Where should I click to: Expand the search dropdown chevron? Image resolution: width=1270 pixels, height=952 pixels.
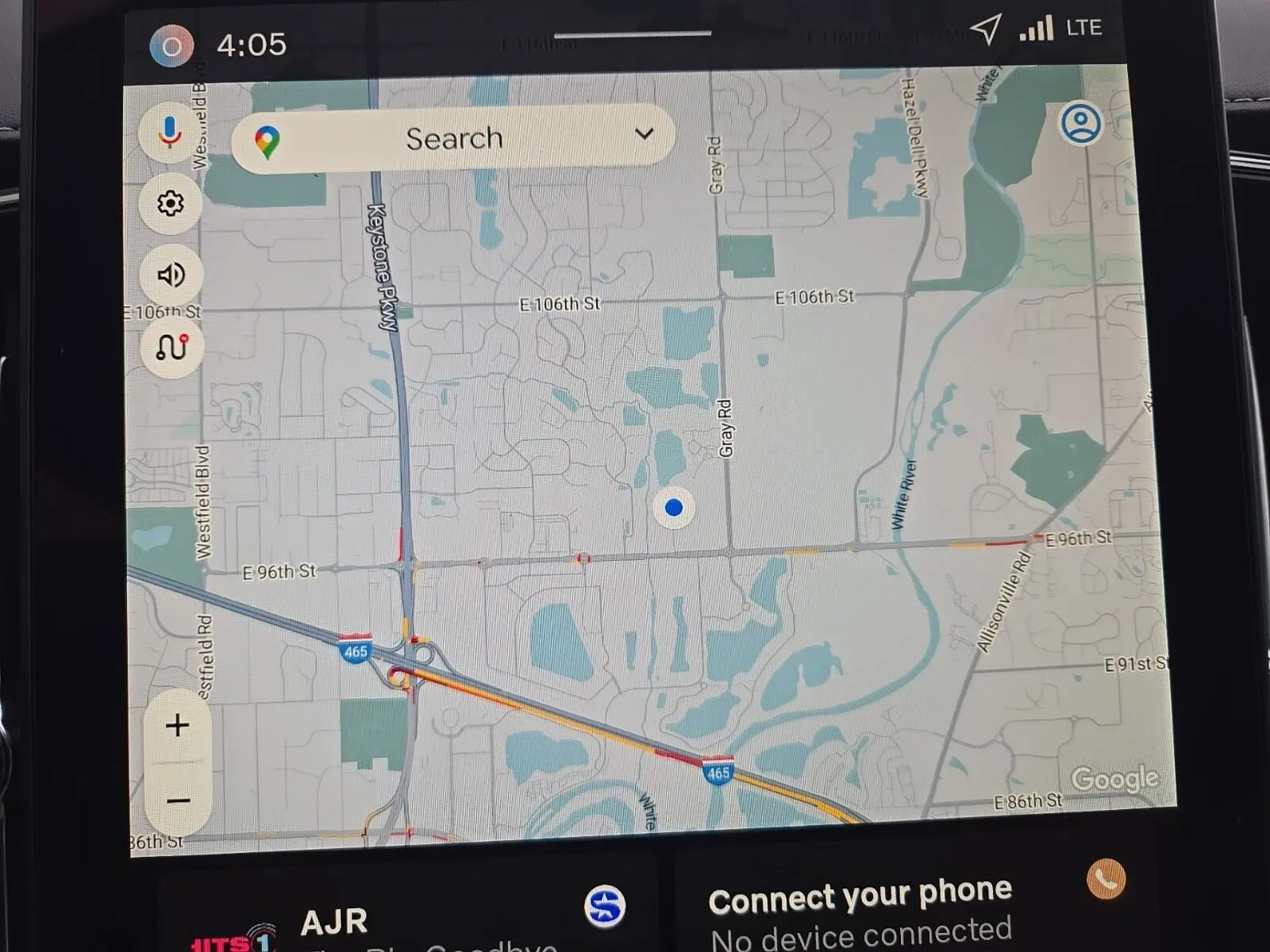click(x=644, y=133)
